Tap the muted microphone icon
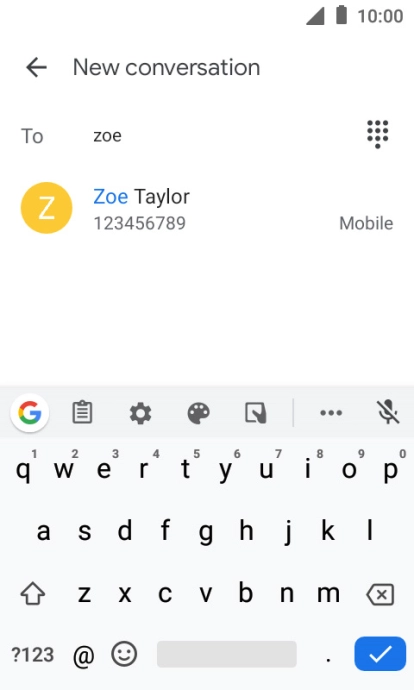The image size is (414, 690). (x=388, y=412)
